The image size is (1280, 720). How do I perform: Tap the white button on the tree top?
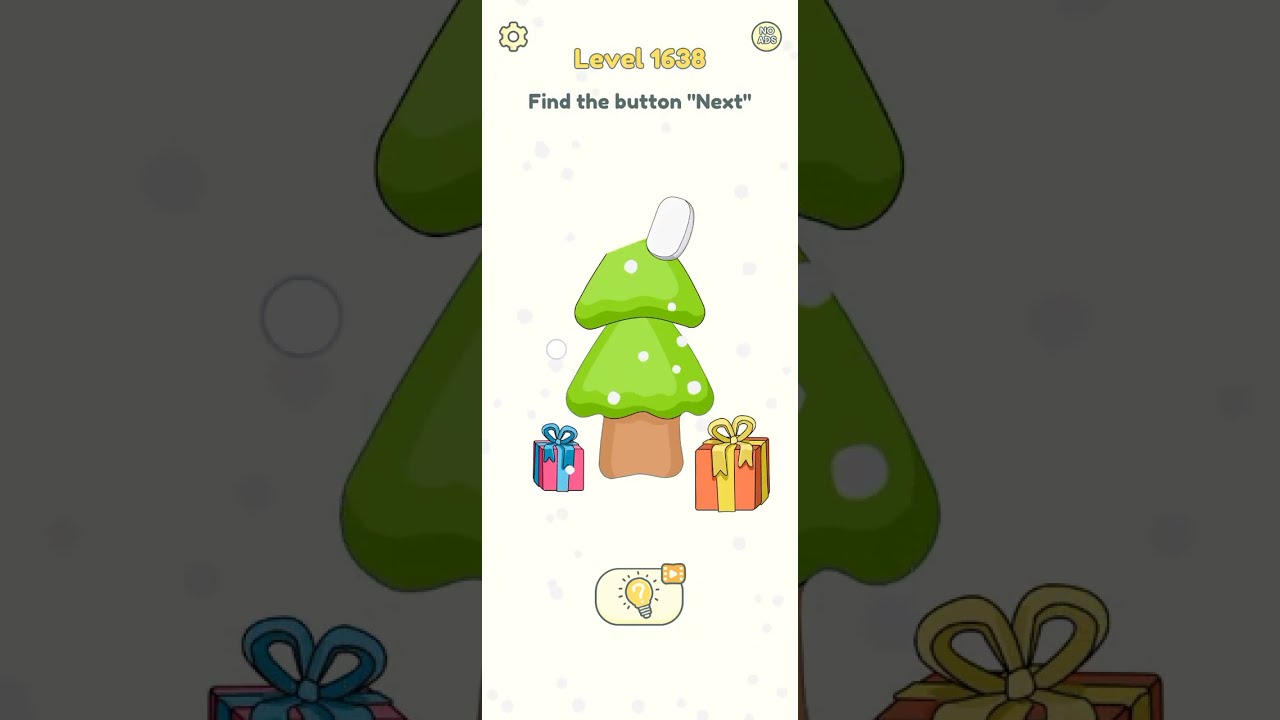click(670, 228)
